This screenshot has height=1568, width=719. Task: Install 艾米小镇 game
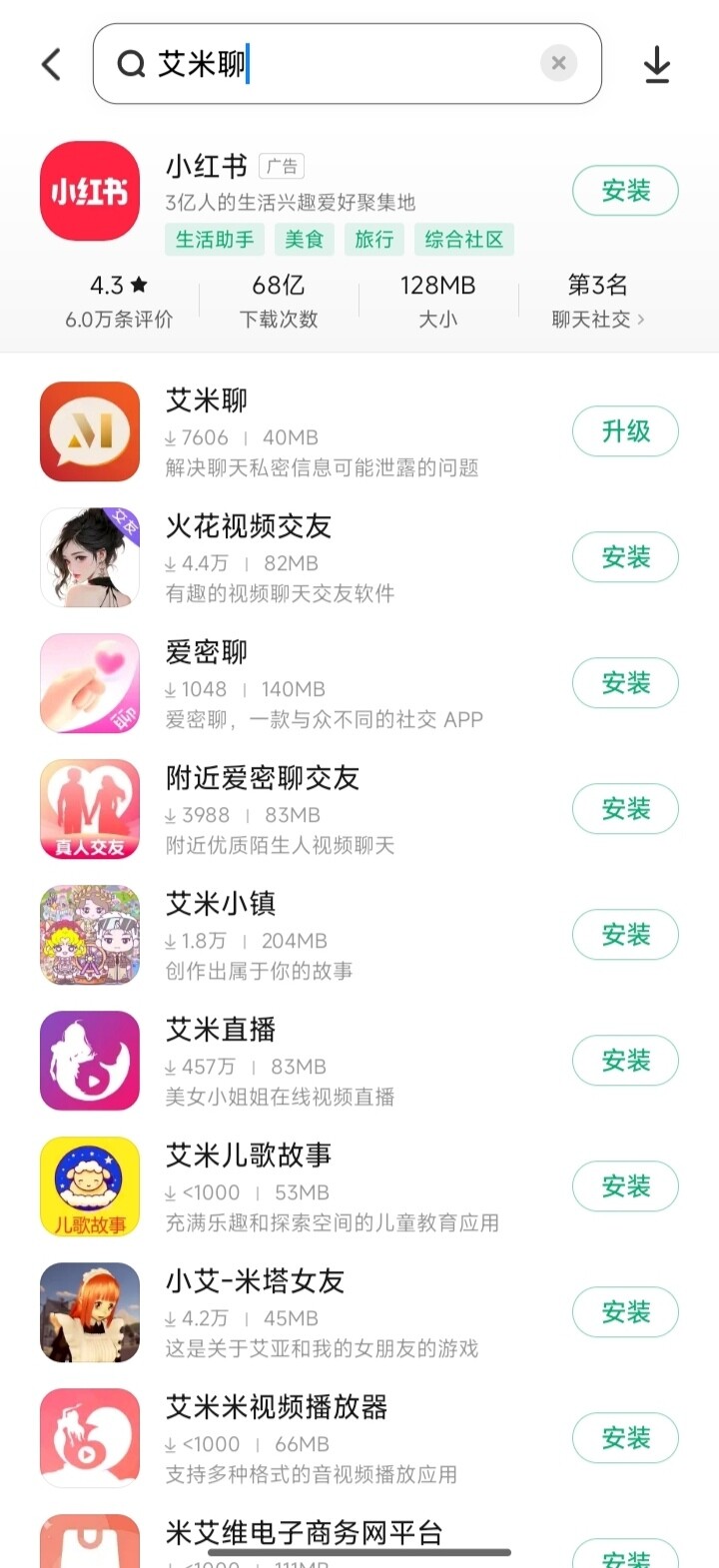[625, 935]
